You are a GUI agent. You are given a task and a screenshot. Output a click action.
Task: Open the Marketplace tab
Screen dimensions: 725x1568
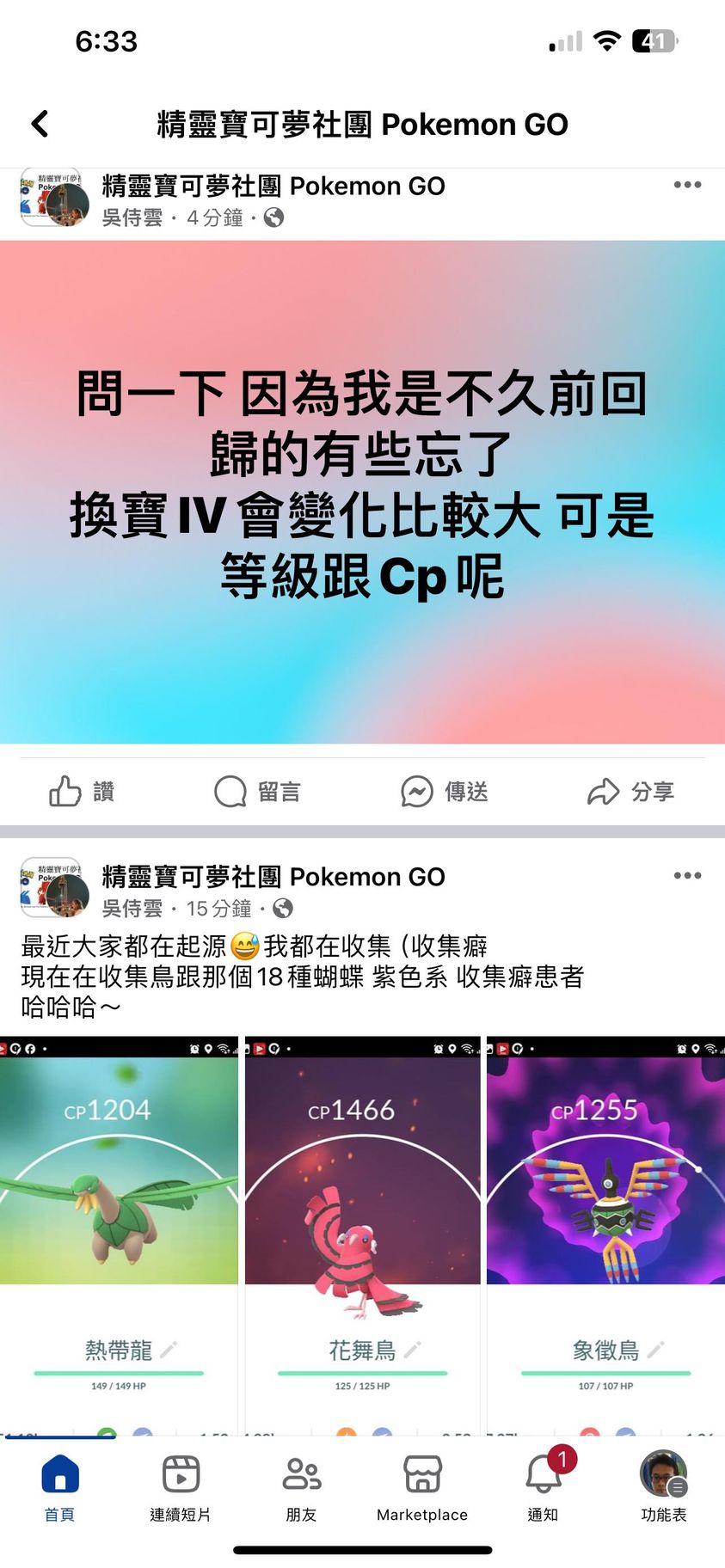pyautogui.click(x=422, y=1488)
